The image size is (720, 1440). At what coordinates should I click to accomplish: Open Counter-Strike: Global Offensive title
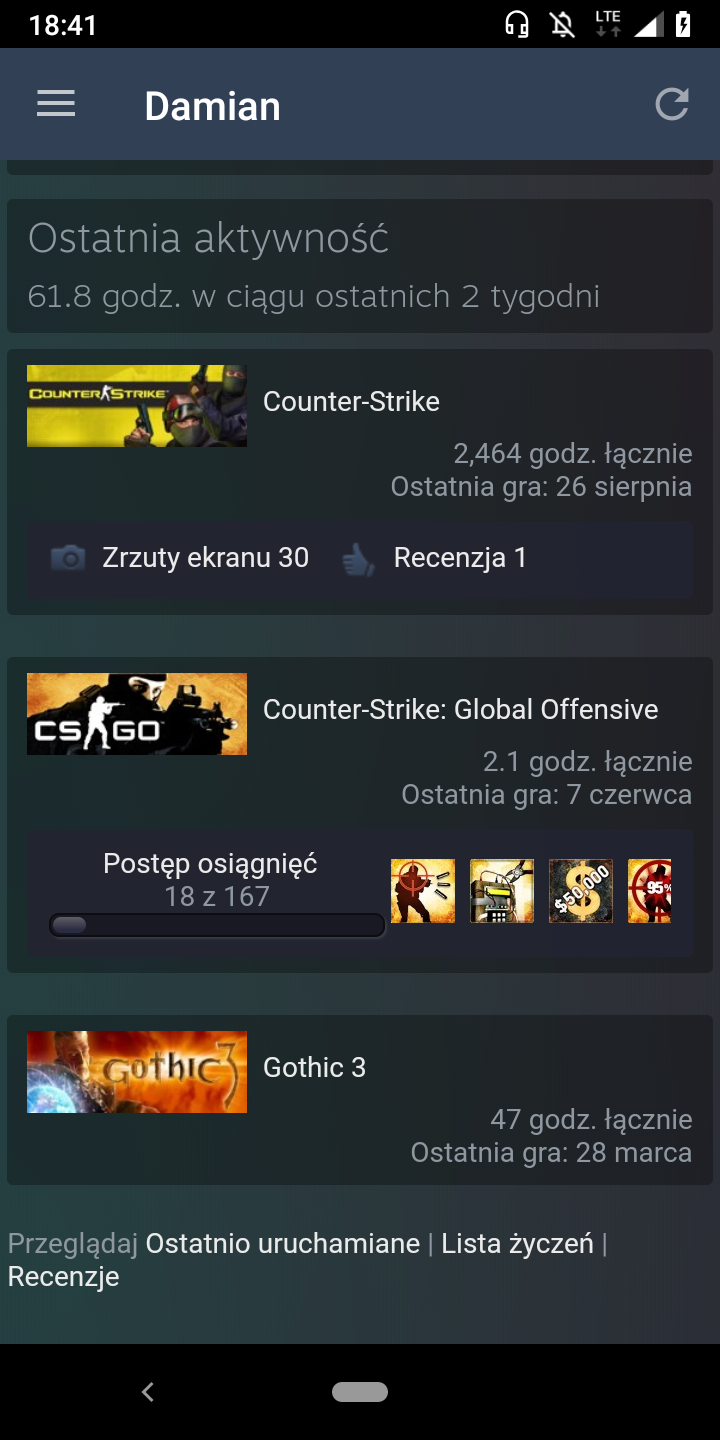pyautogui.click(x=460, y=710)
